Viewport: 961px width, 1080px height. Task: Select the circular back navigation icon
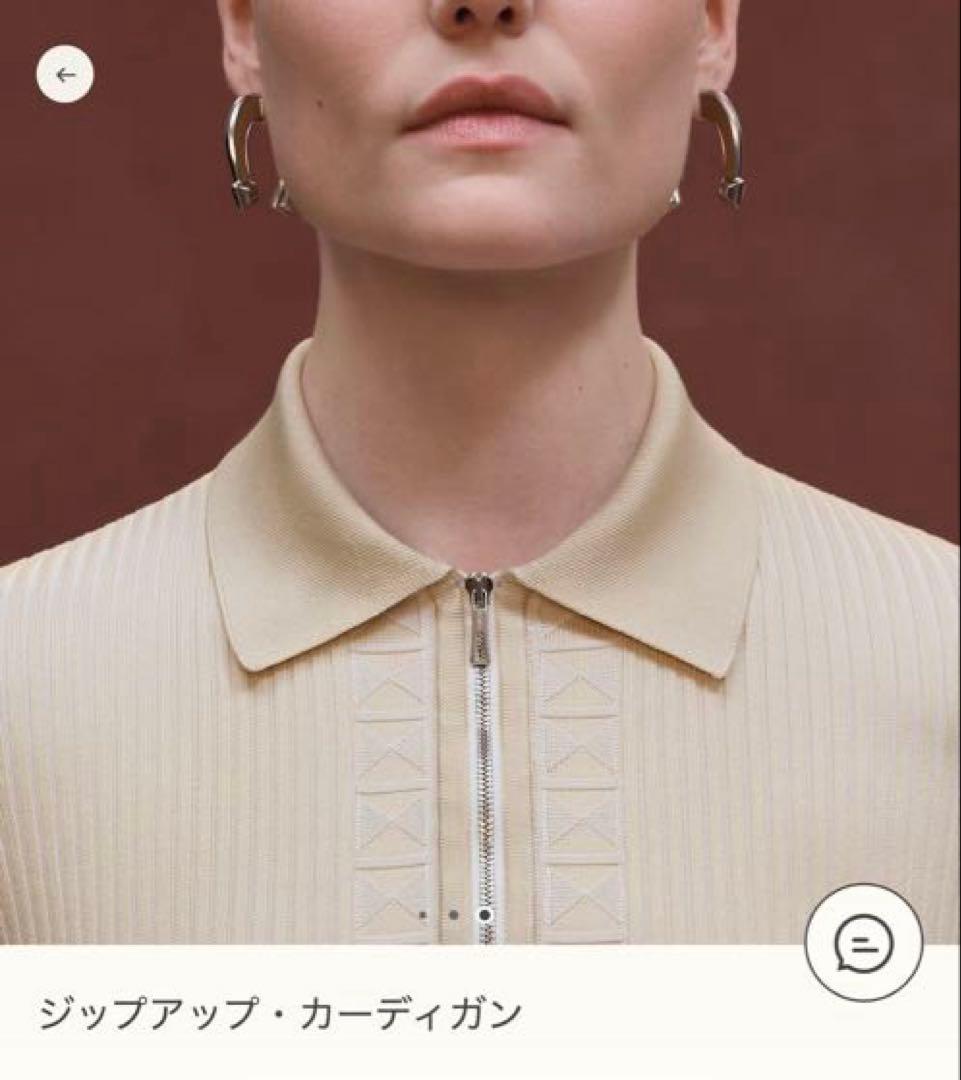pyautogui.click(x=66, y=74)
